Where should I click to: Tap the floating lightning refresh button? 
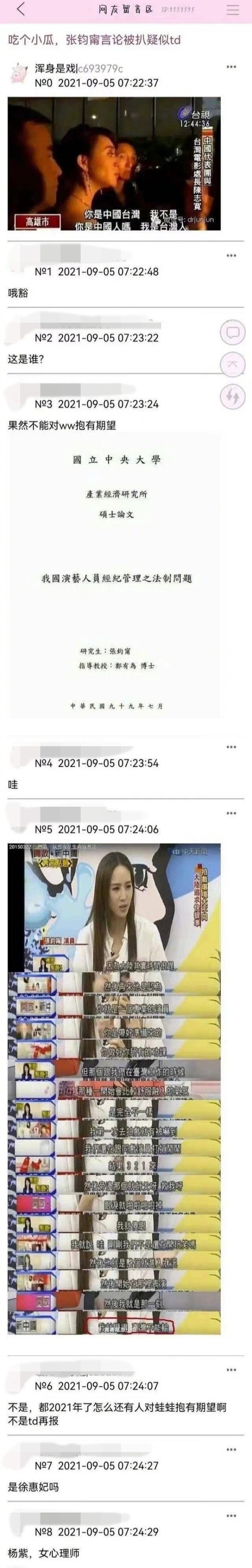(232, 396)
